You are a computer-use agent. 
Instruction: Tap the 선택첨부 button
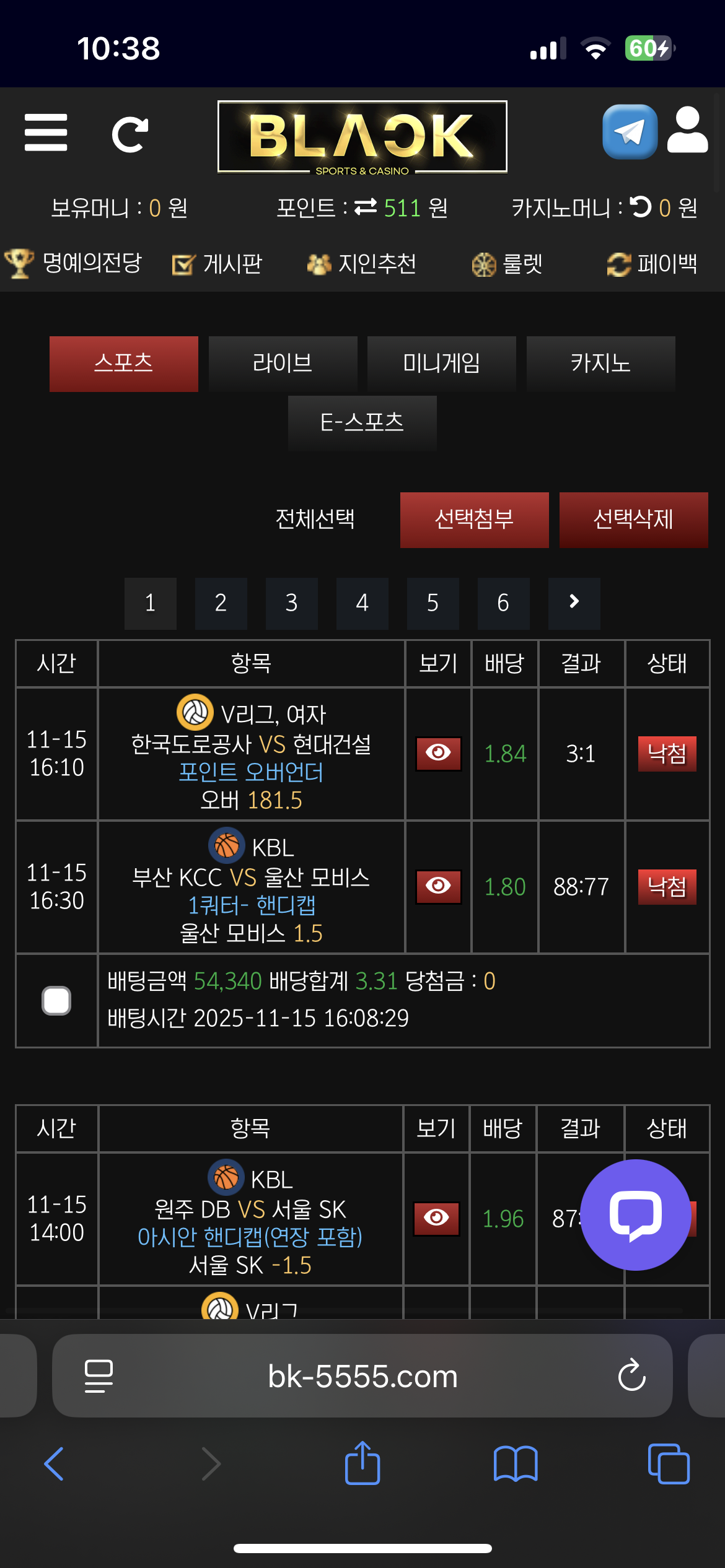click(x=474, y=520)
